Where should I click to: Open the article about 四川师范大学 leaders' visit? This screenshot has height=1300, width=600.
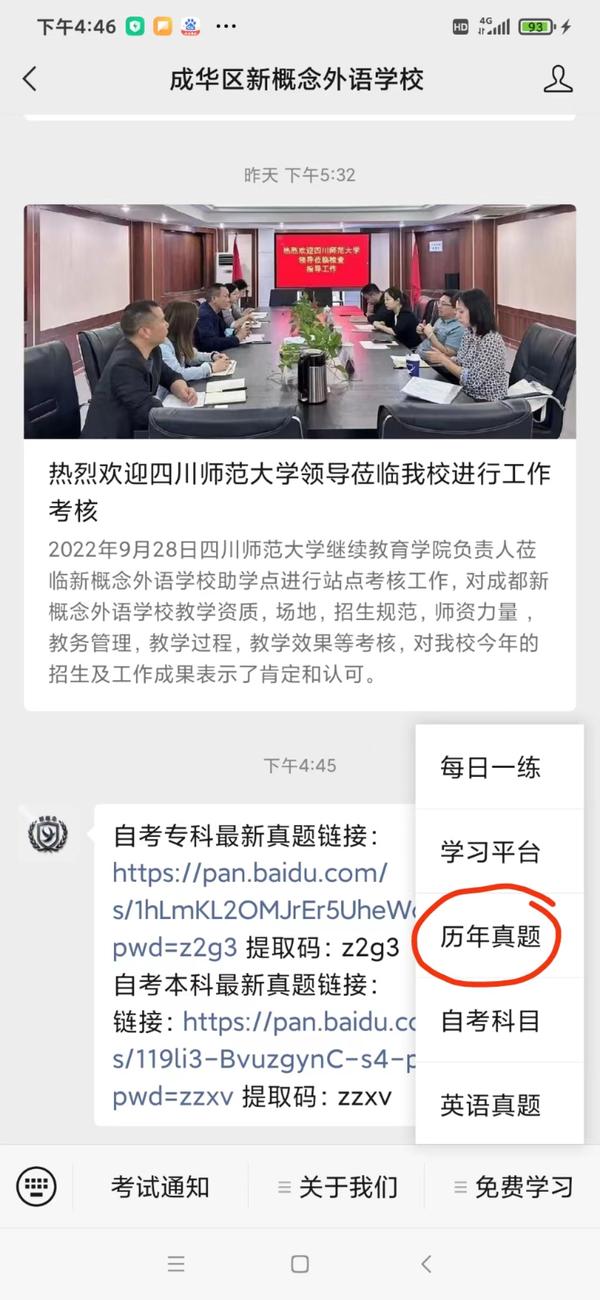(x=300, y=455)
